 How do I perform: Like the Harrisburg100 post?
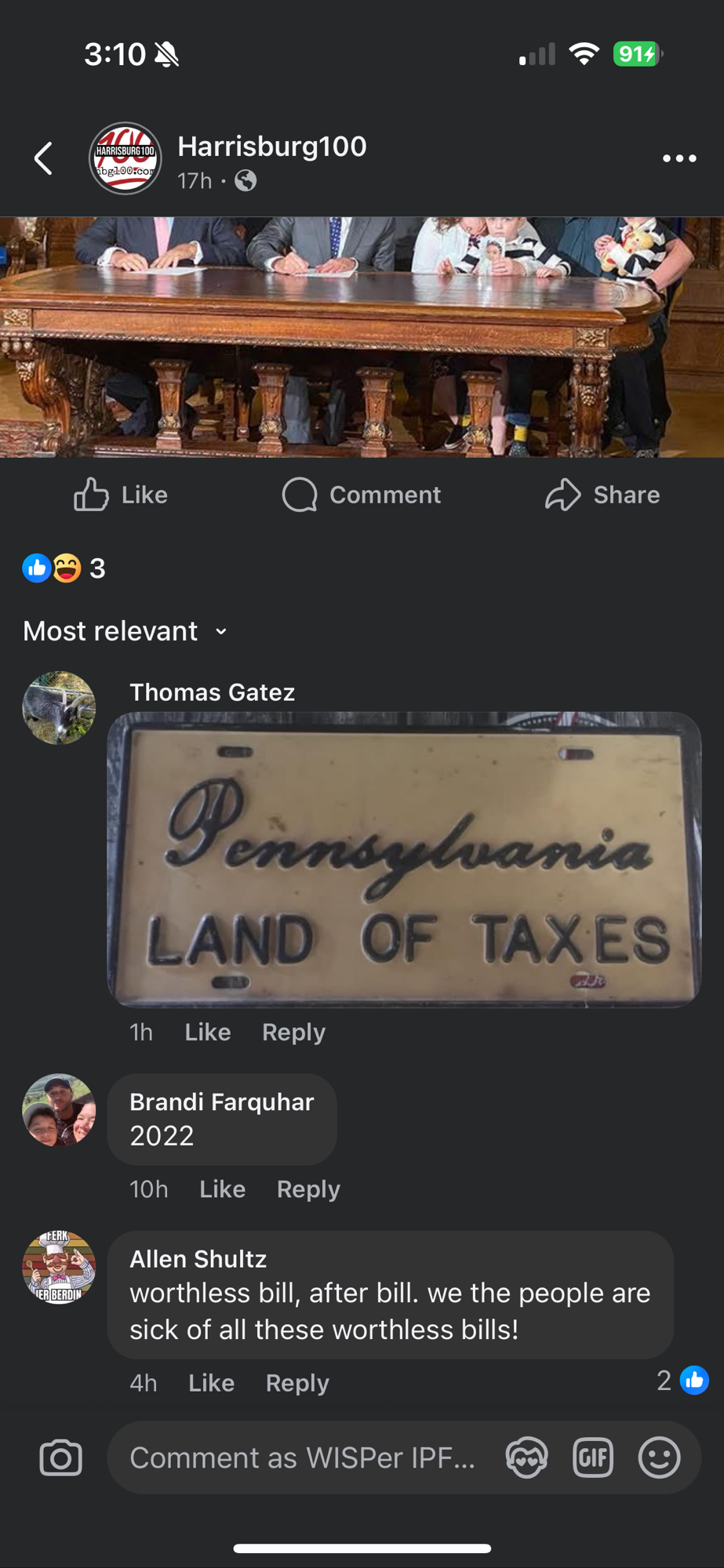point(121,495)
